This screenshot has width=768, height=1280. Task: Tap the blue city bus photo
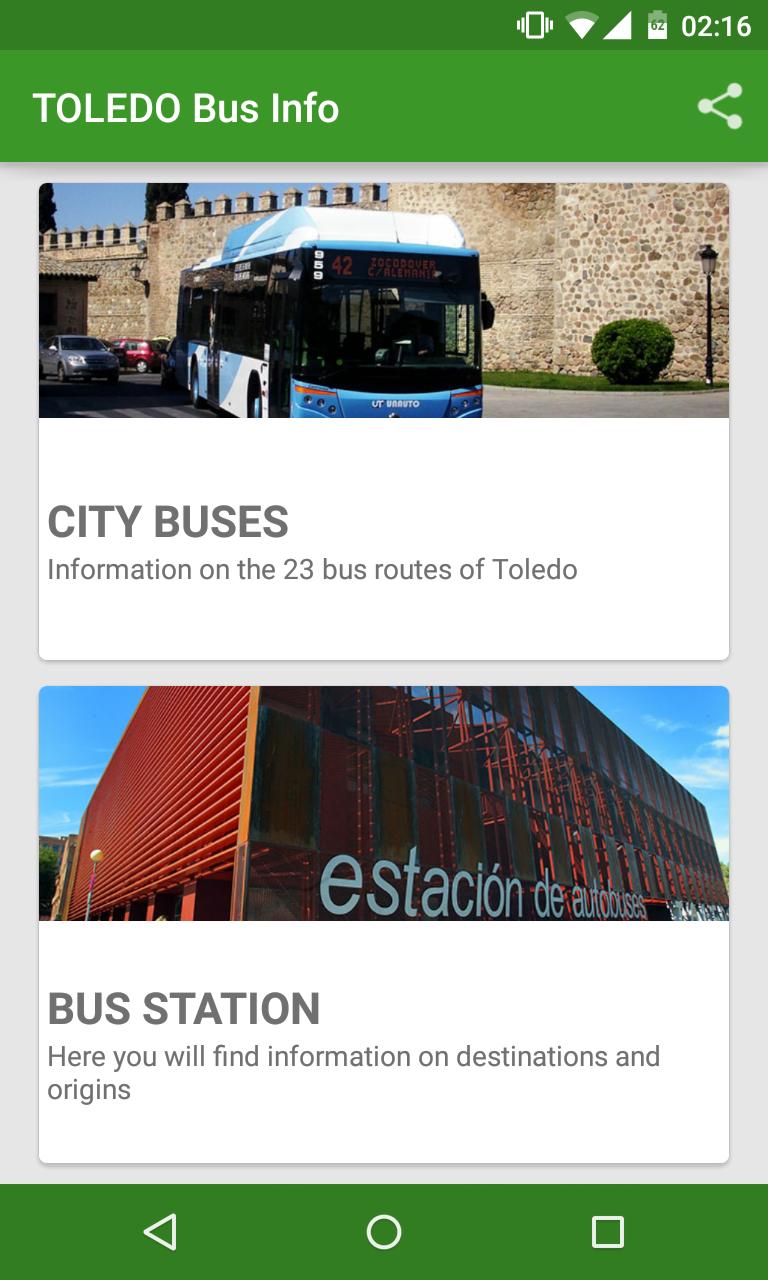pyautogui.click(x=384, y=300)
